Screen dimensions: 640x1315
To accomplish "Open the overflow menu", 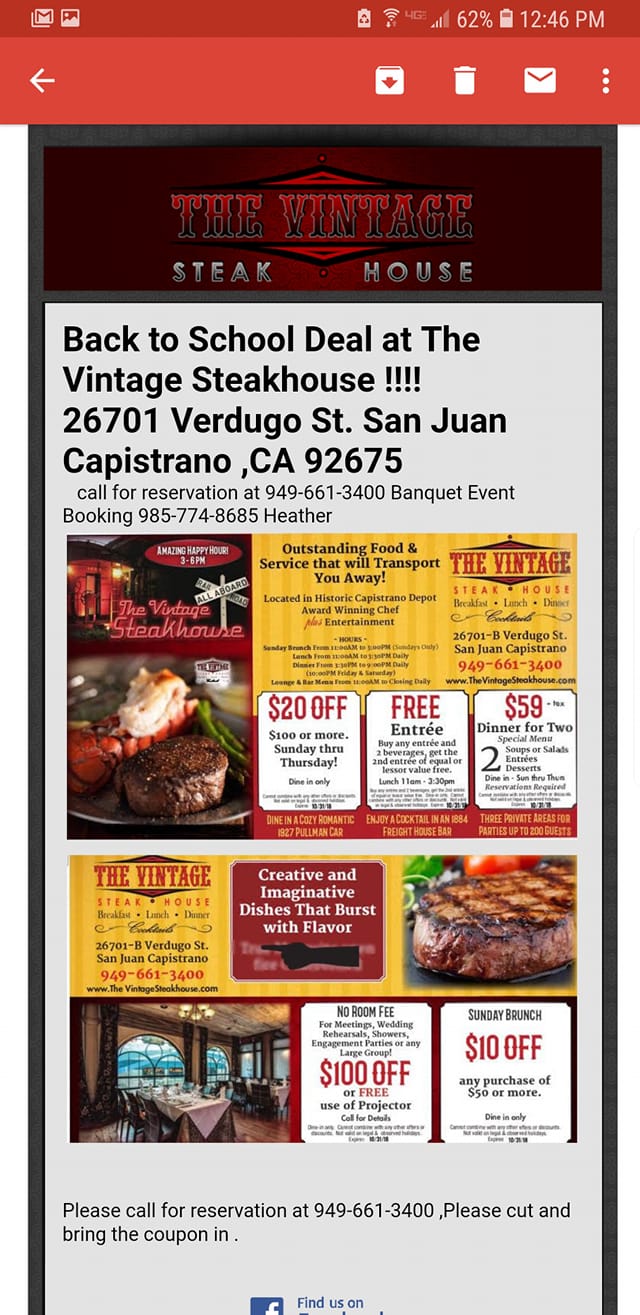I will [x=606, y=81].
